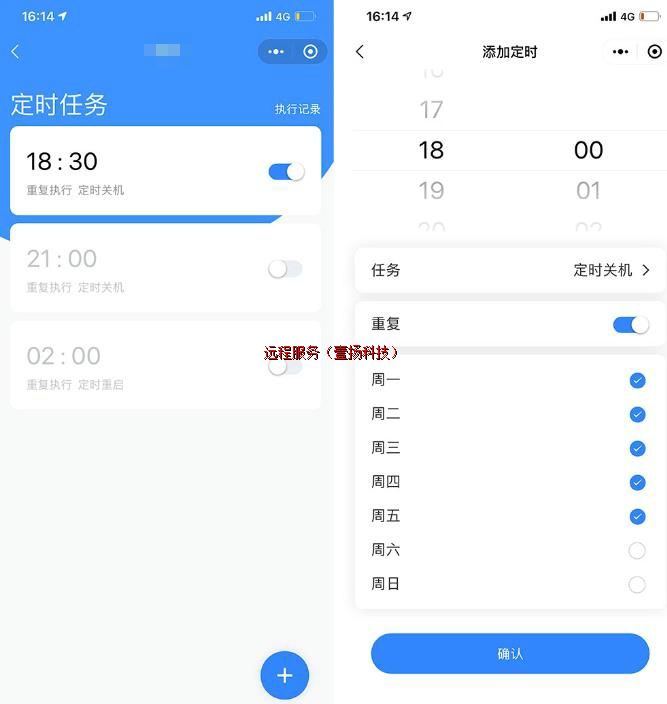The width and height of the screenshot is (667, 704).
Task: Enable the 21:00 shutdown timer
Action: tap(285, 269)
